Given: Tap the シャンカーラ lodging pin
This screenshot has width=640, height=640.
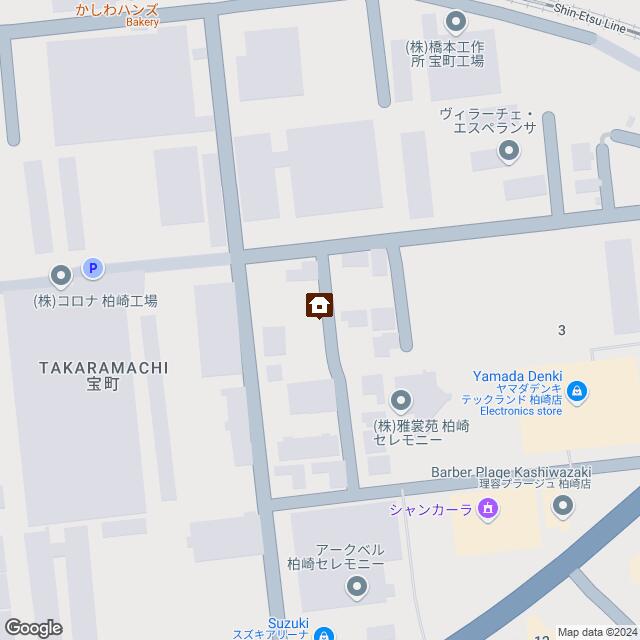Looking at the screenshot, I should tap(487, 512).
